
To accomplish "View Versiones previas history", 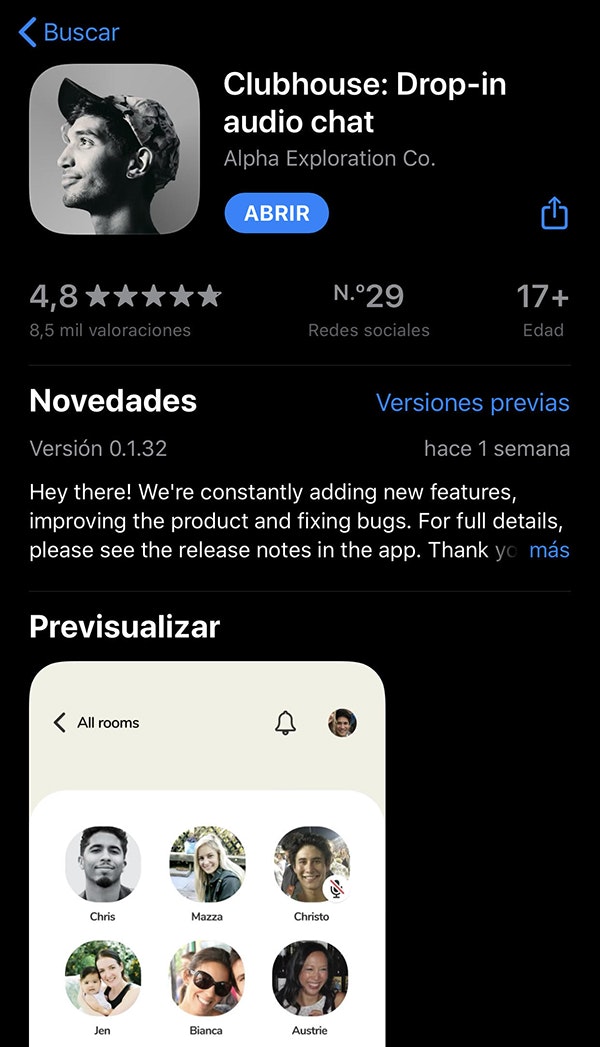I will [473, 403].
